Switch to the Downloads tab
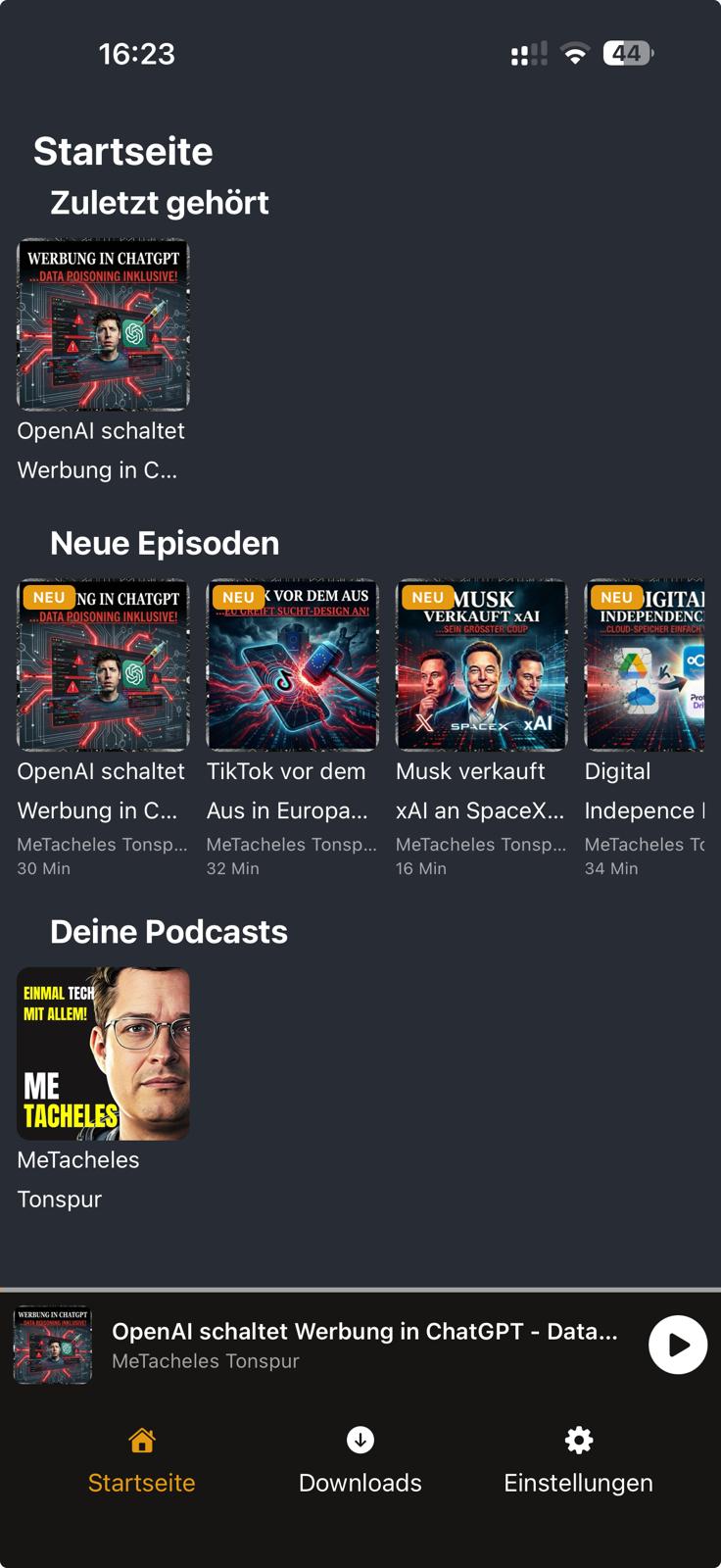721x1568 pixels. pyautogui.click(x=360, y=1460)
